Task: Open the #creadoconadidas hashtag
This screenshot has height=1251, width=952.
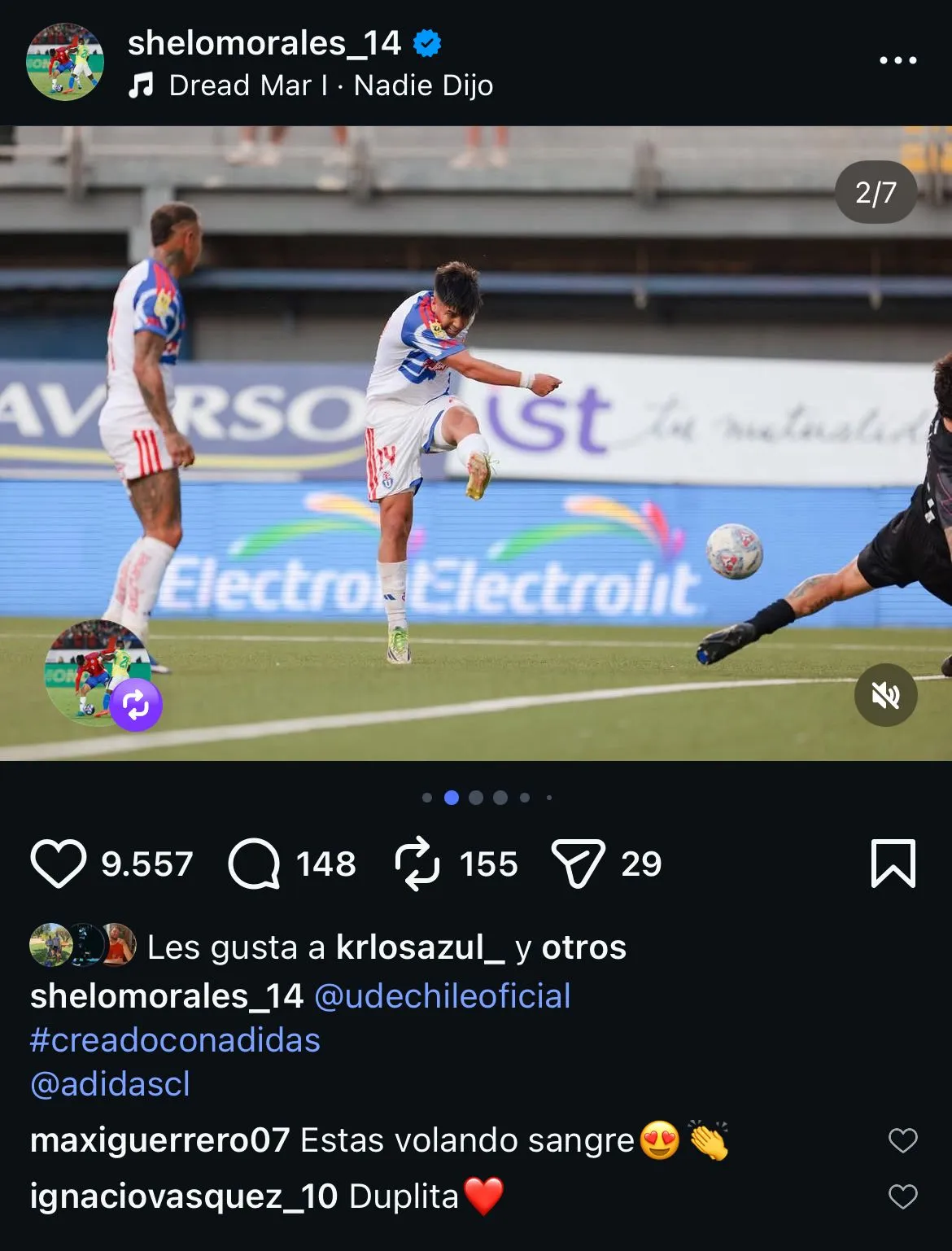Action: [175, 1040]
